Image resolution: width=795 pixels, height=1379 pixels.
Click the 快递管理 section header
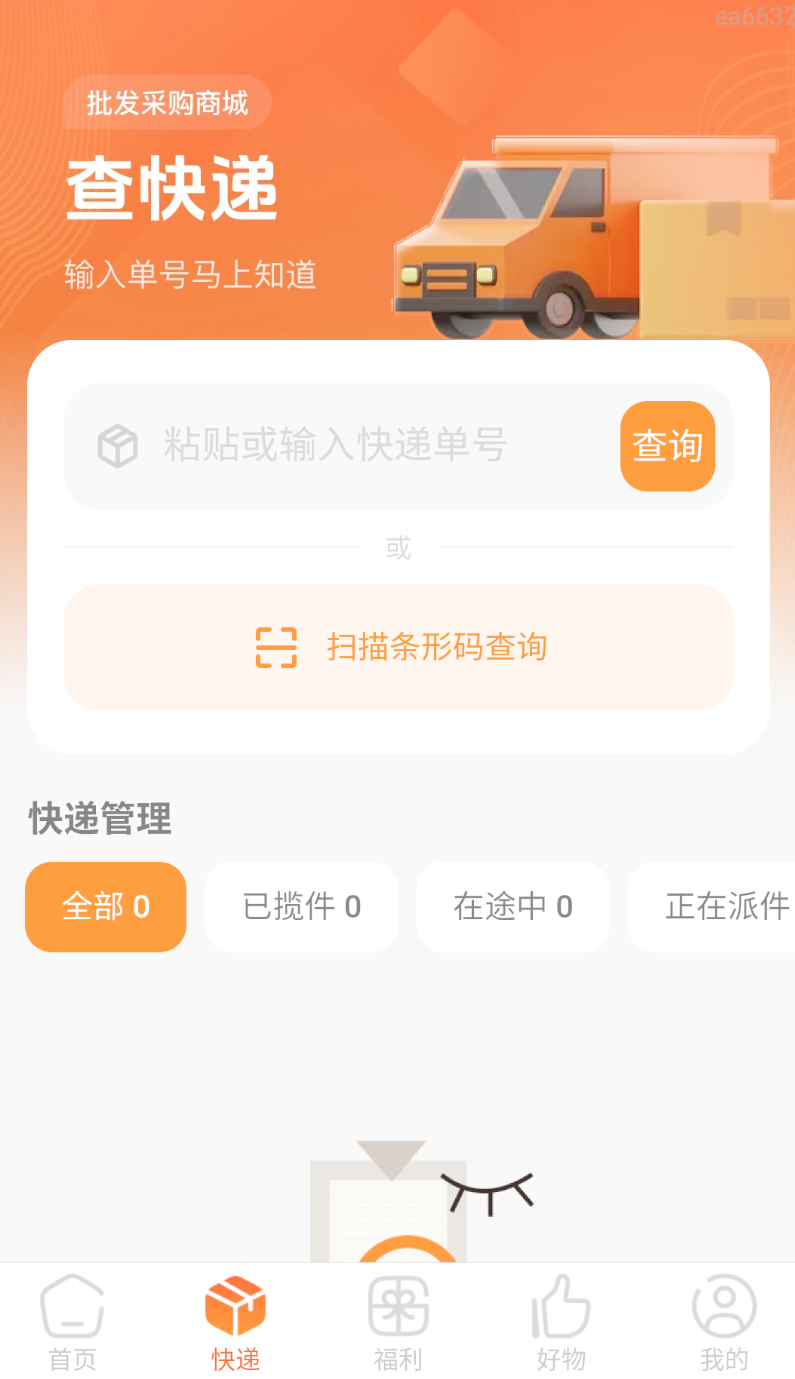click(100, 819)
